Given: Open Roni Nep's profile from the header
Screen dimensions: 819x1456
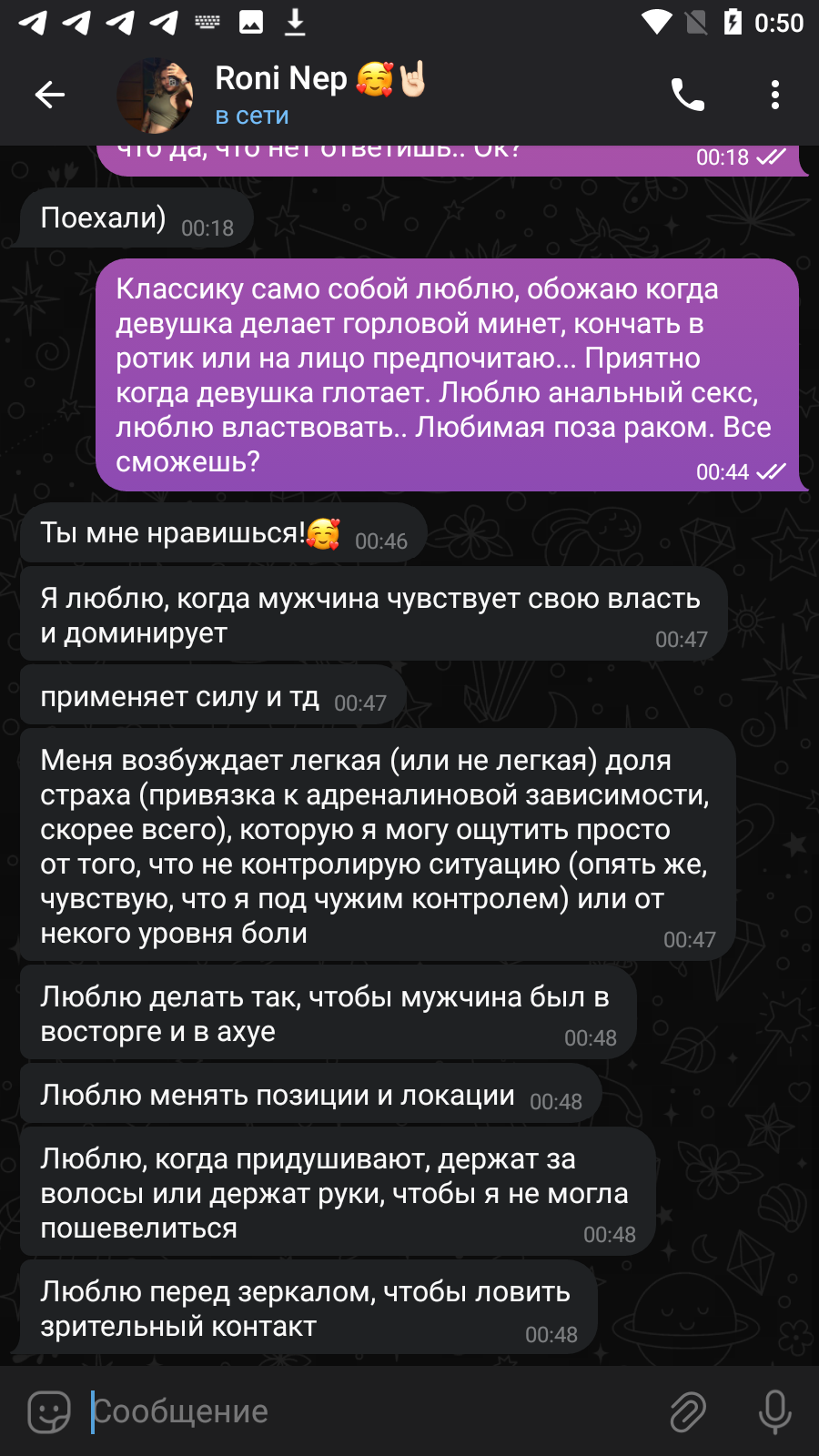Looking at the screenshot, I should click(273, 95).
